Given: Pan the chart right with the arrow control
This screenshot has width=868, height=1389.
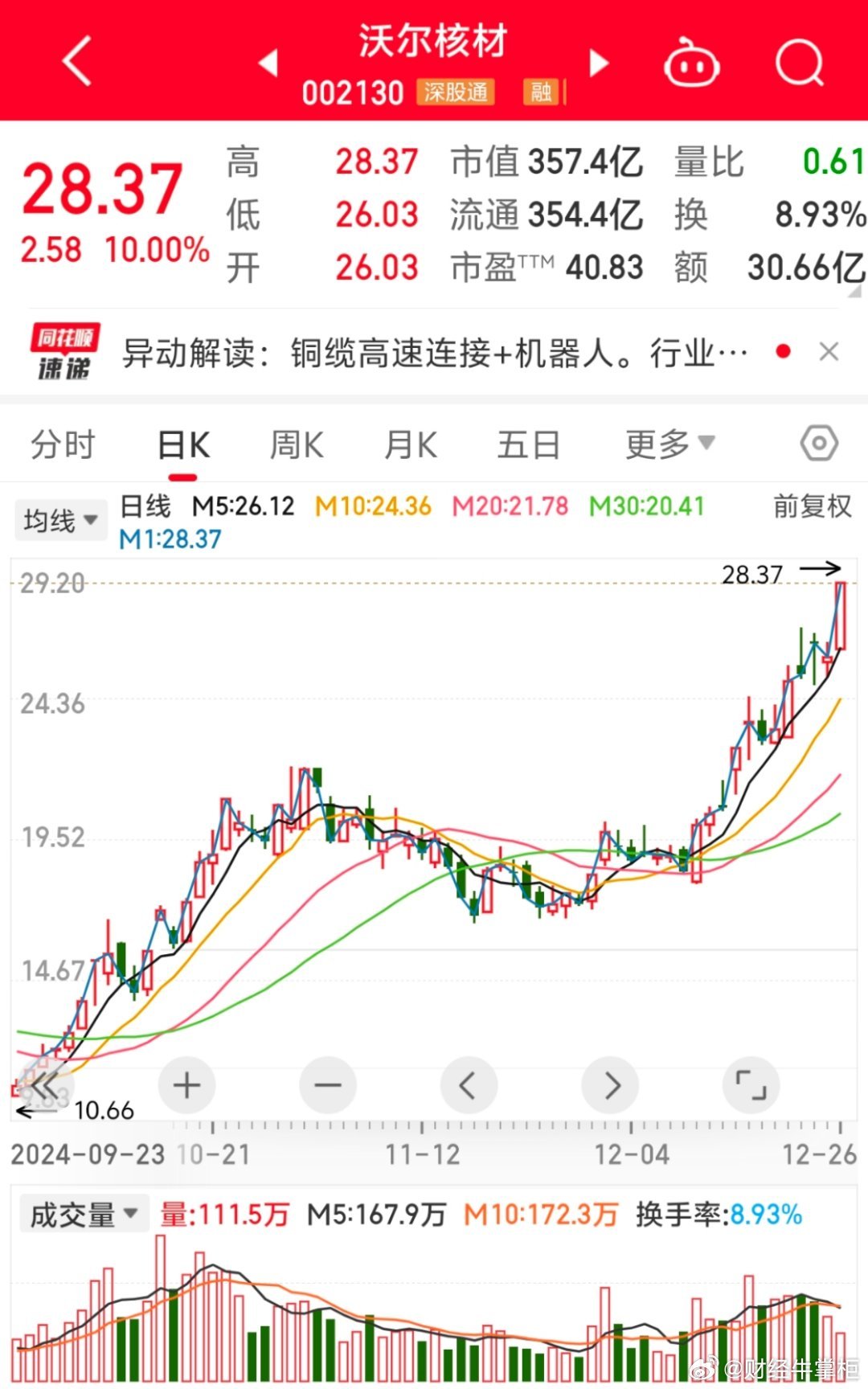Looking at the screenshot, I should click(610, 1084).
